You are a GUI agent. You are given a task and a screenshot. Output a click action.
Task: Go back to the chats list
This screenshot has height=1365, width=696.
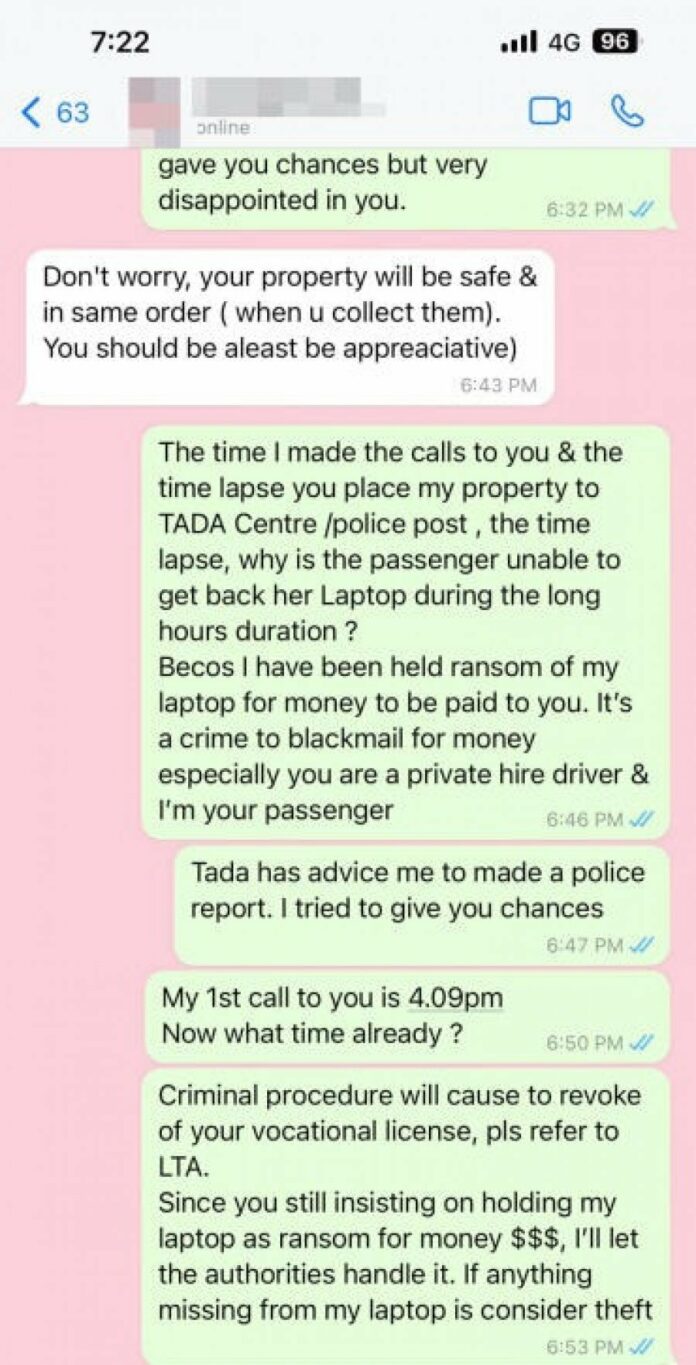click(x=52, y=112)
